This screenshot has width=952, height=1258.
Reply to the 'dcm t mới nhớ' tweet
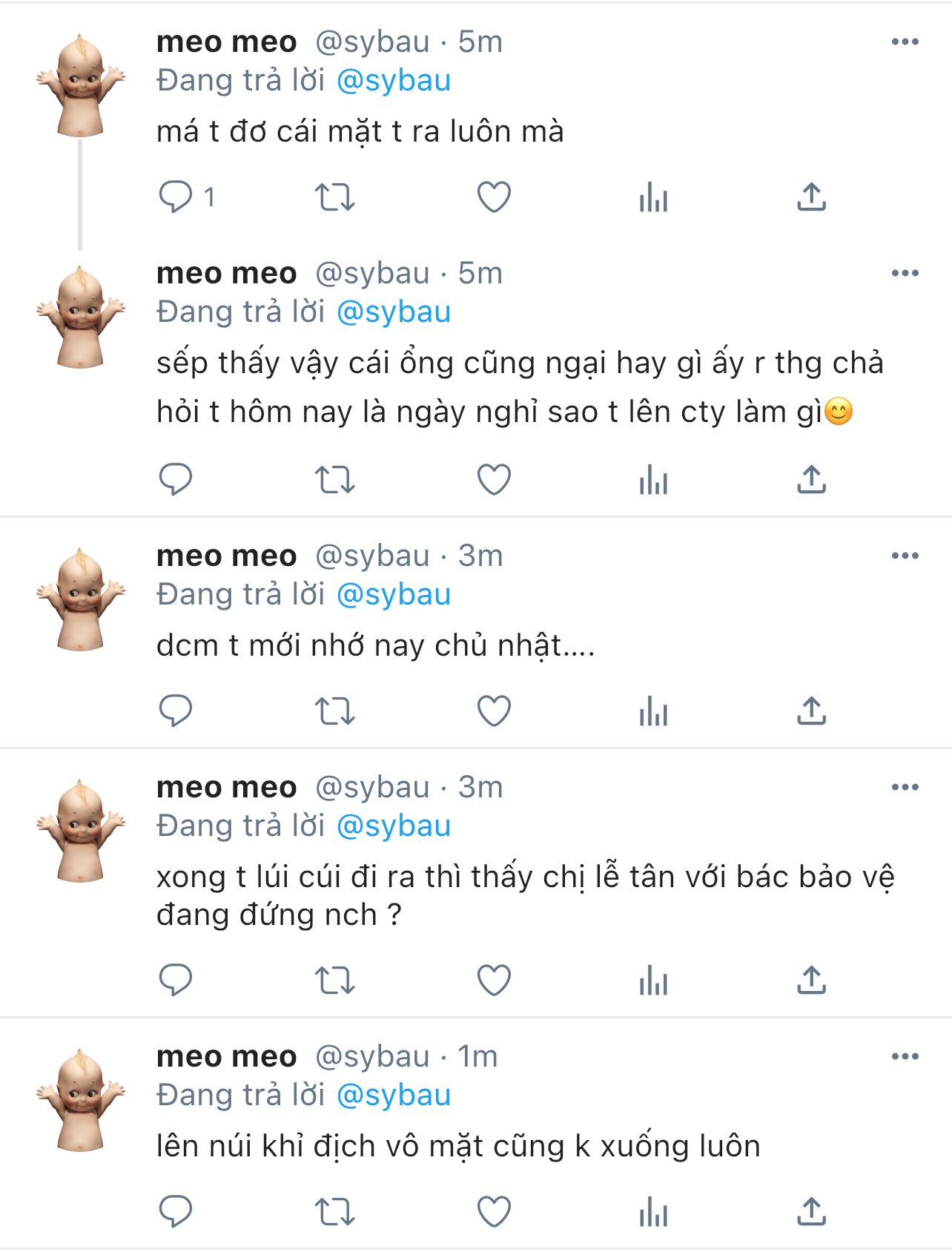point(176,711)
